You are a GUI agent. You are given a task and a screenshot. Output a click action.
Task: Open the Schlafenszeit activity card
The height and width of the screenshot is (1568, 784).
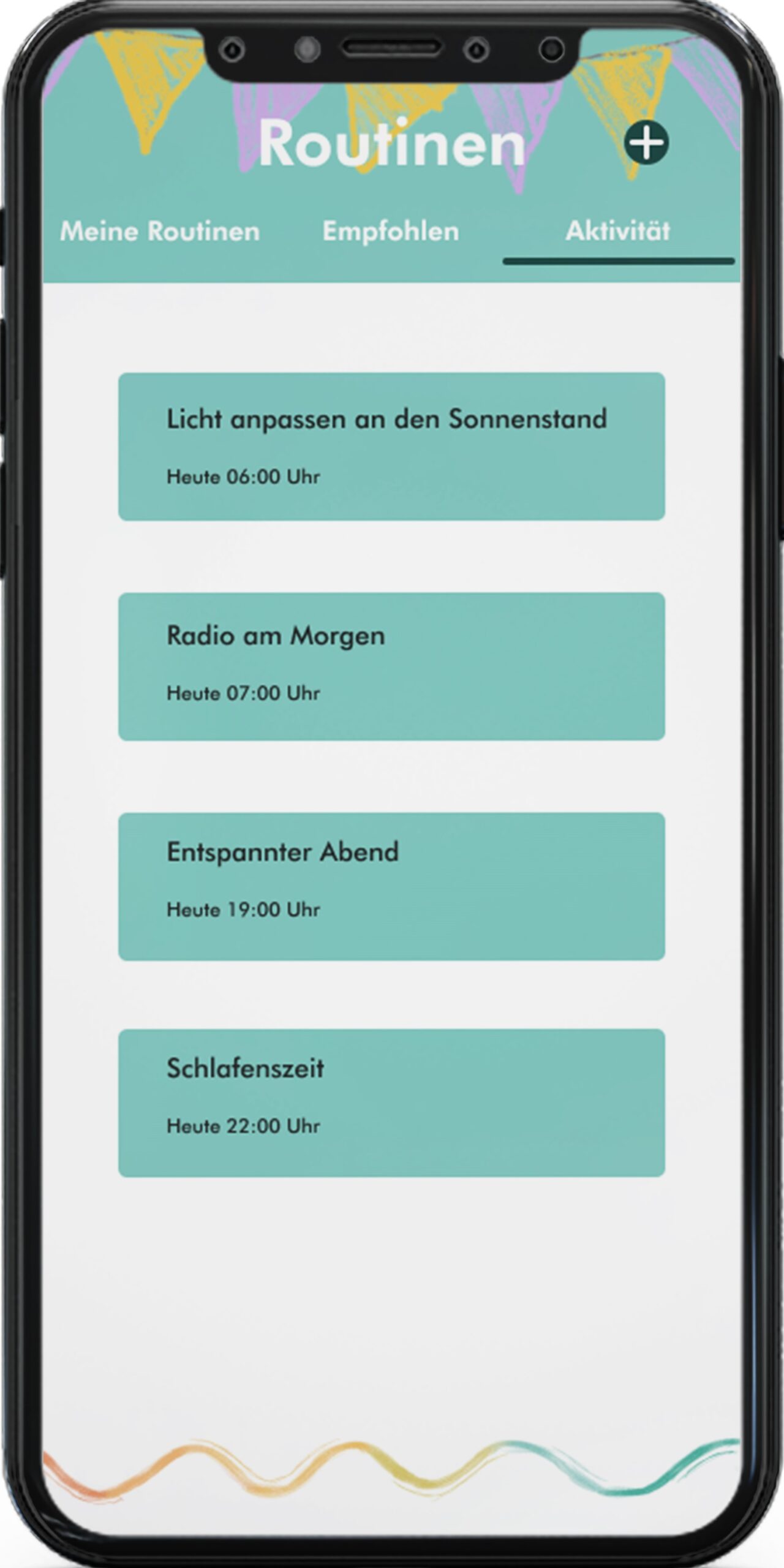pos(391,1102)
